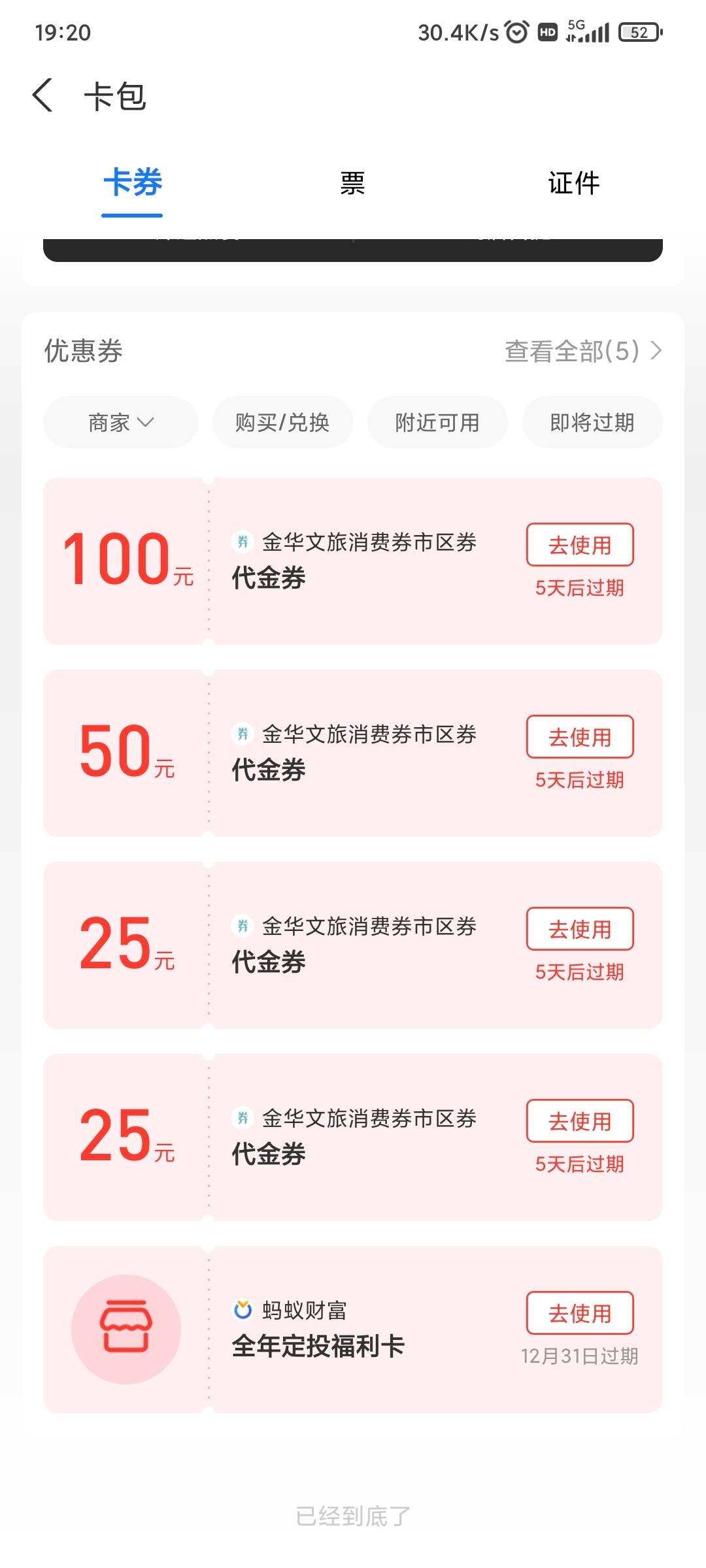Image resolution: width=706 pixels, height=1568 pixels.
Task: Open the 100元 金华文旅消费券 card
Action: click(353, 561)
